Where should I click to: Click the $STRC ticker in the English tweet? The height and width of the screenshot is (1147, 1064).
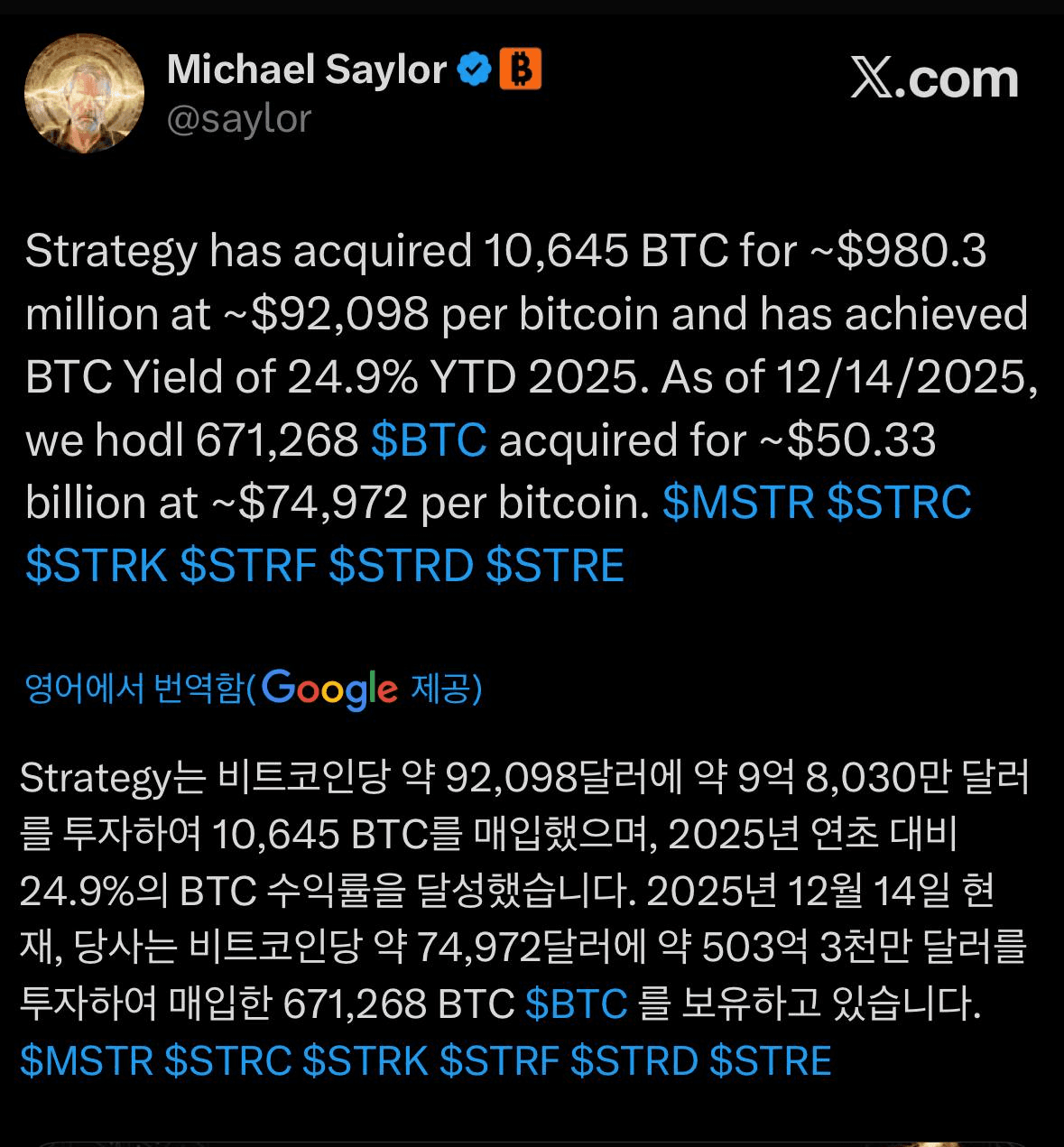902,504
